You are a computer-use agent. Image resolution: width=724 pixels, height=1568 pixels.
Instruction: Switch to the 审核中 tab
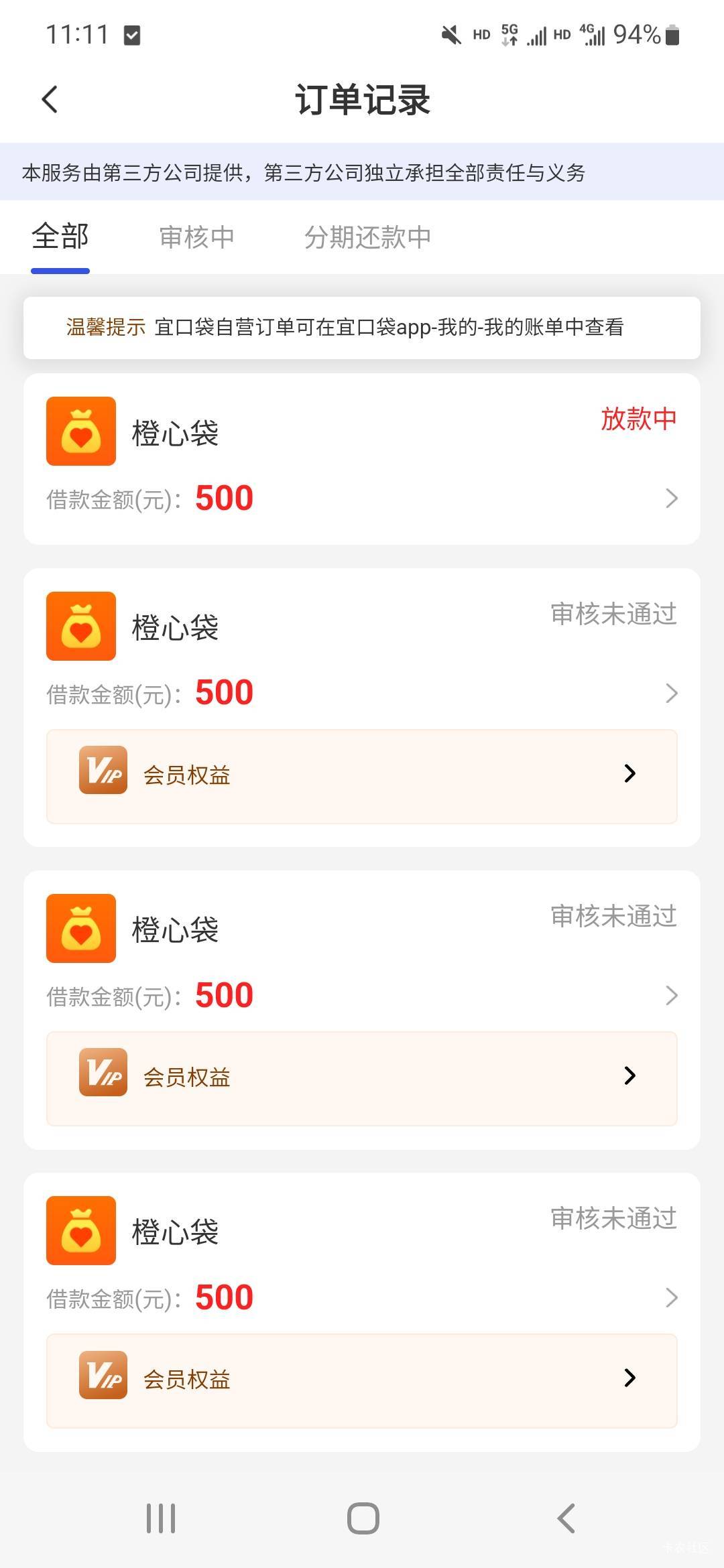[x=196, y=237]
